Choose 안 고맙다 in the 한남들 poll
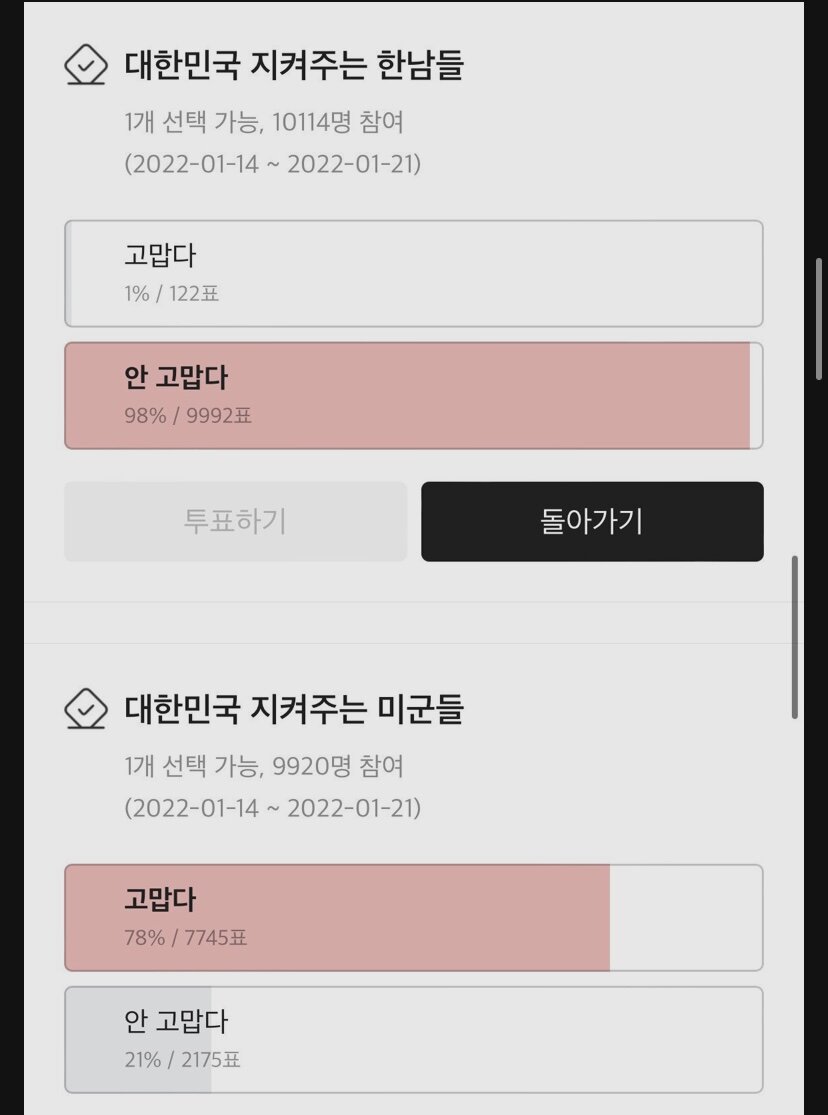 point(414,396)
